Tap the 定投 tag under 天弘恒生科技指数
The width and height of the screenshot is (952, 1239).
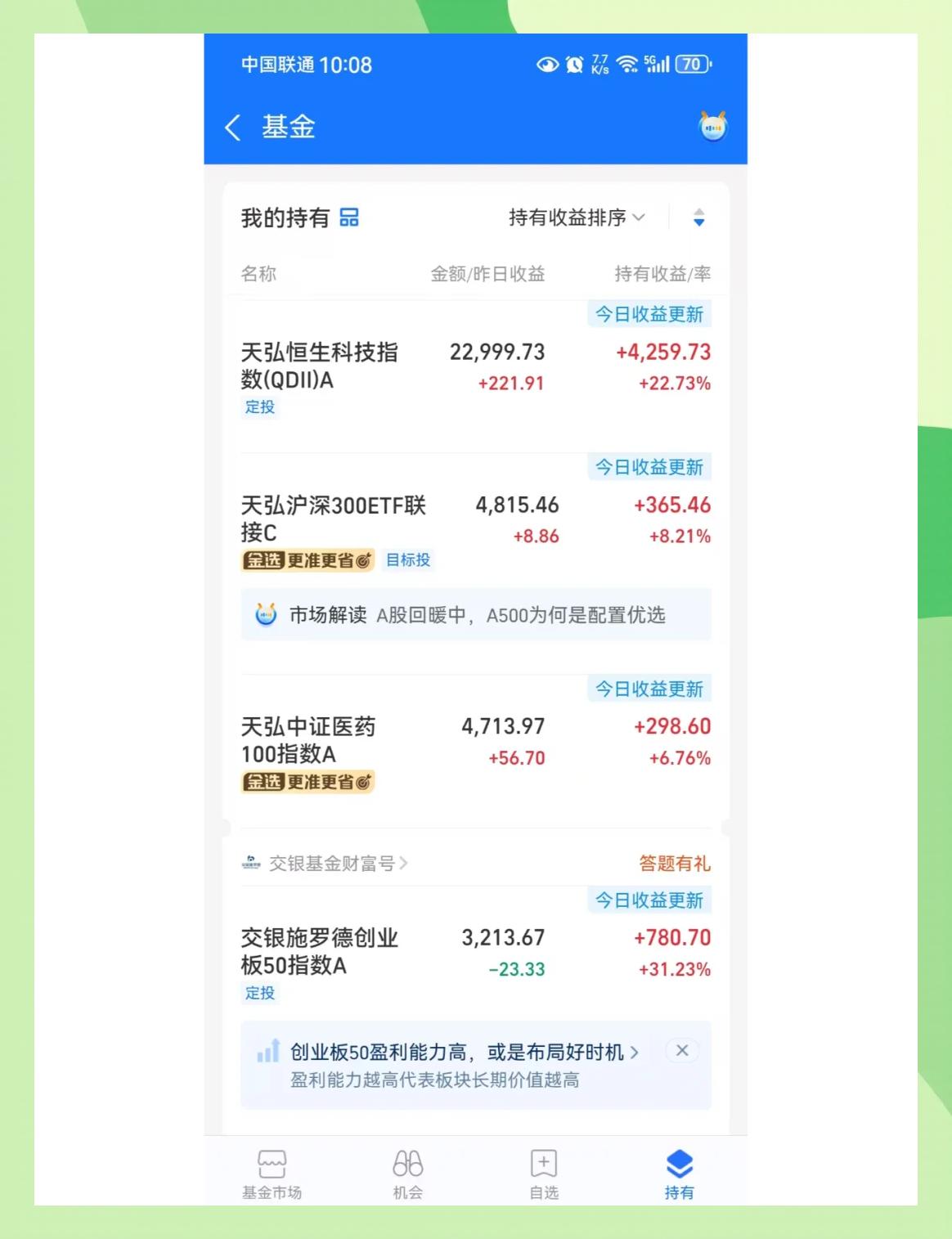(x=260, y=408)
